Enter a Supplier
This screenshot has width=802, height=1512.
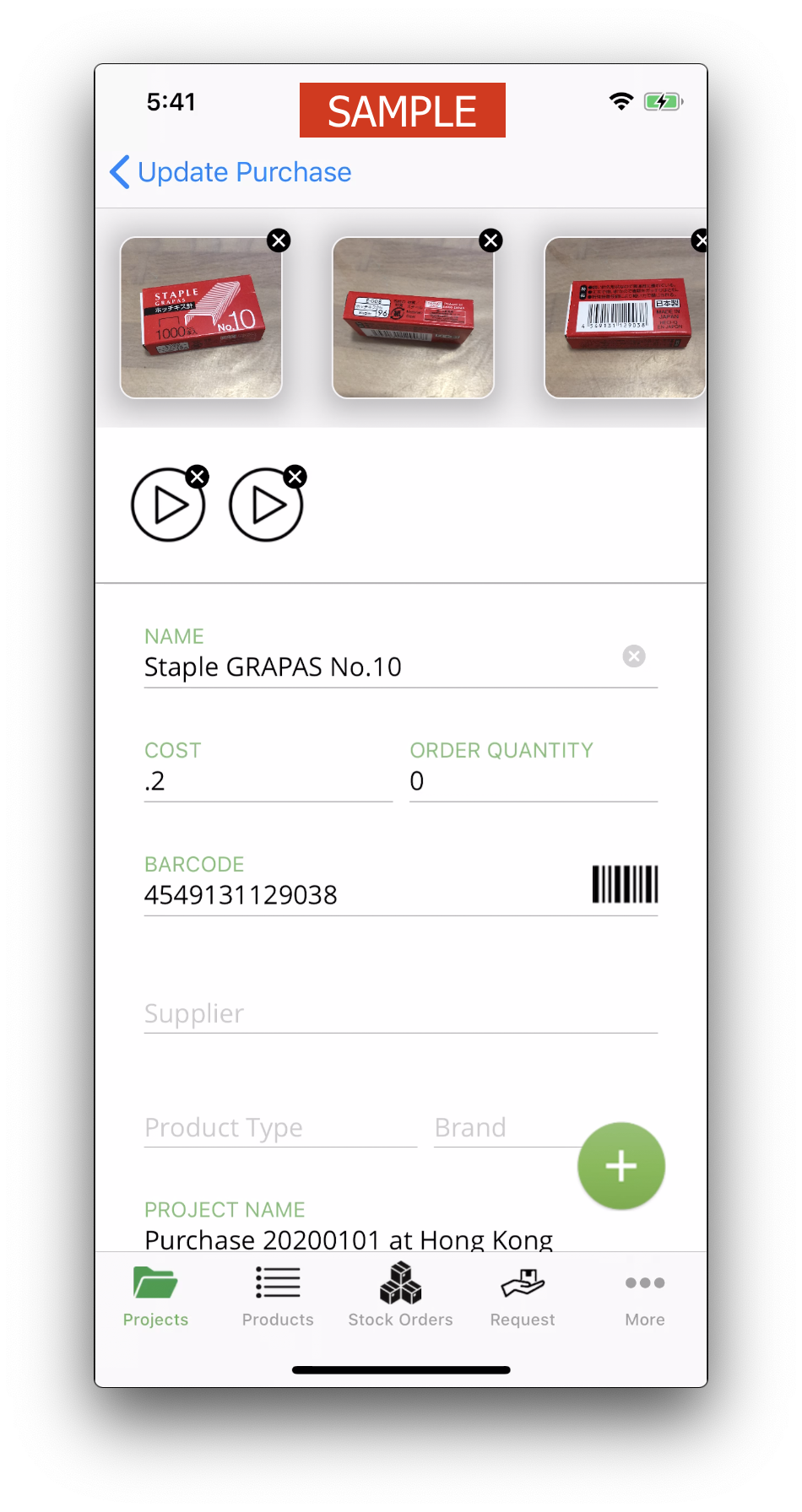tap(400, 1013)
